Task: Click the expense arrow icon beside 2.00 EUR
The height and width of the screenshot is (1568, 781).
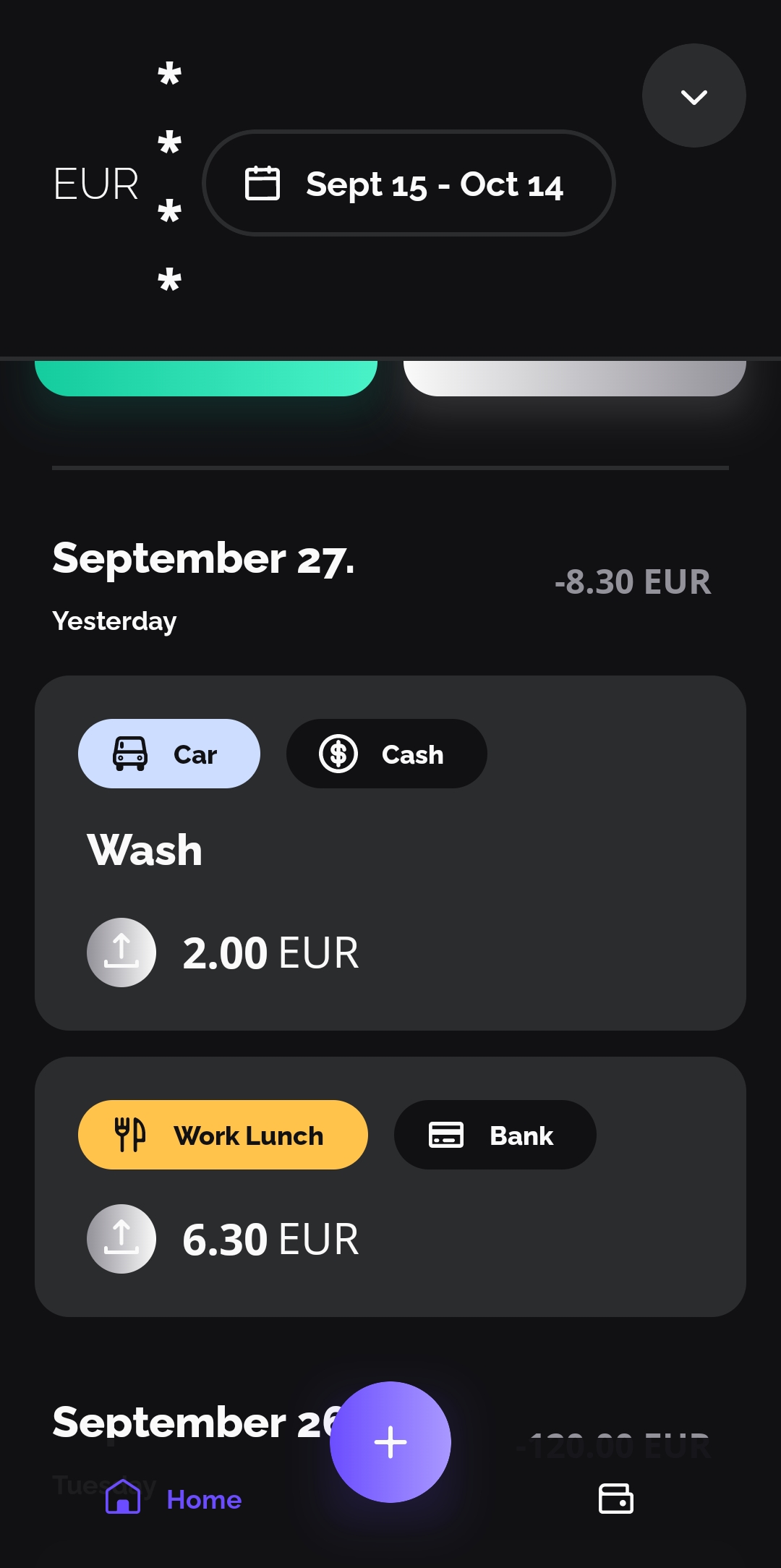Action: click(x=121, y=952)
